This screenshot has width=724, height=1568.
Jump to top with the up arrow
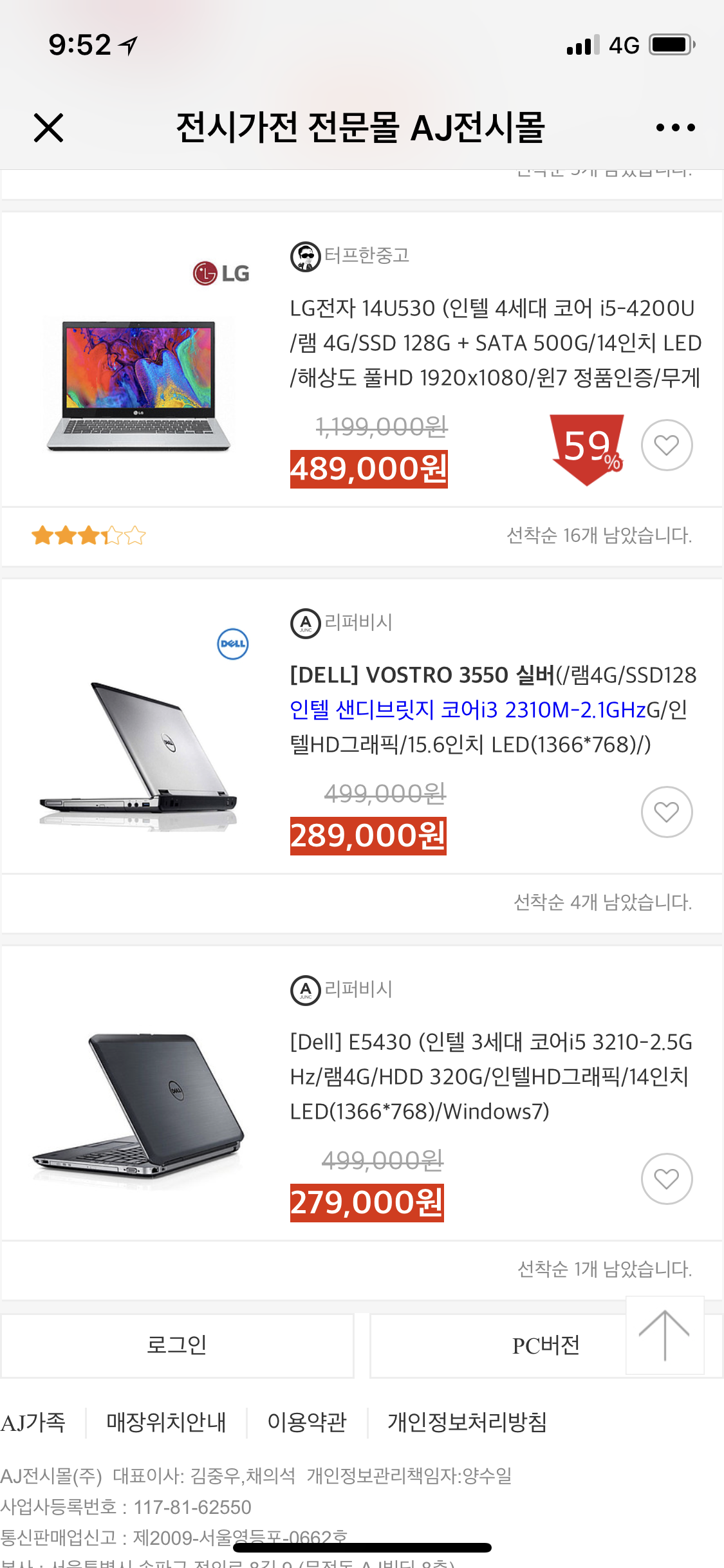pos(665,1336)
